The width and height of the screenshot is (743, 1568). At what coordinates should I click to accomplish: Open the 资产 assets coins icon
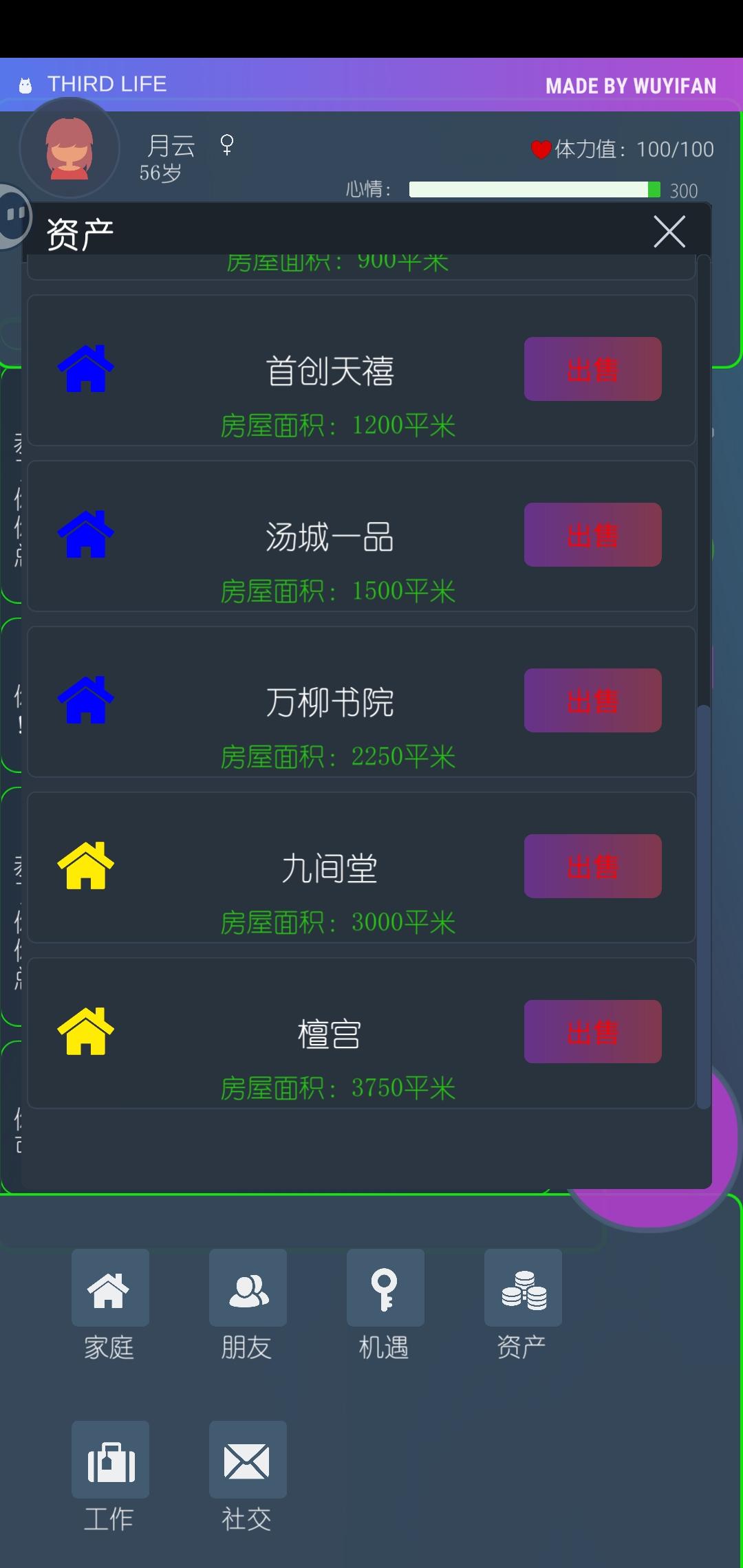click(x=523, y=1288)
